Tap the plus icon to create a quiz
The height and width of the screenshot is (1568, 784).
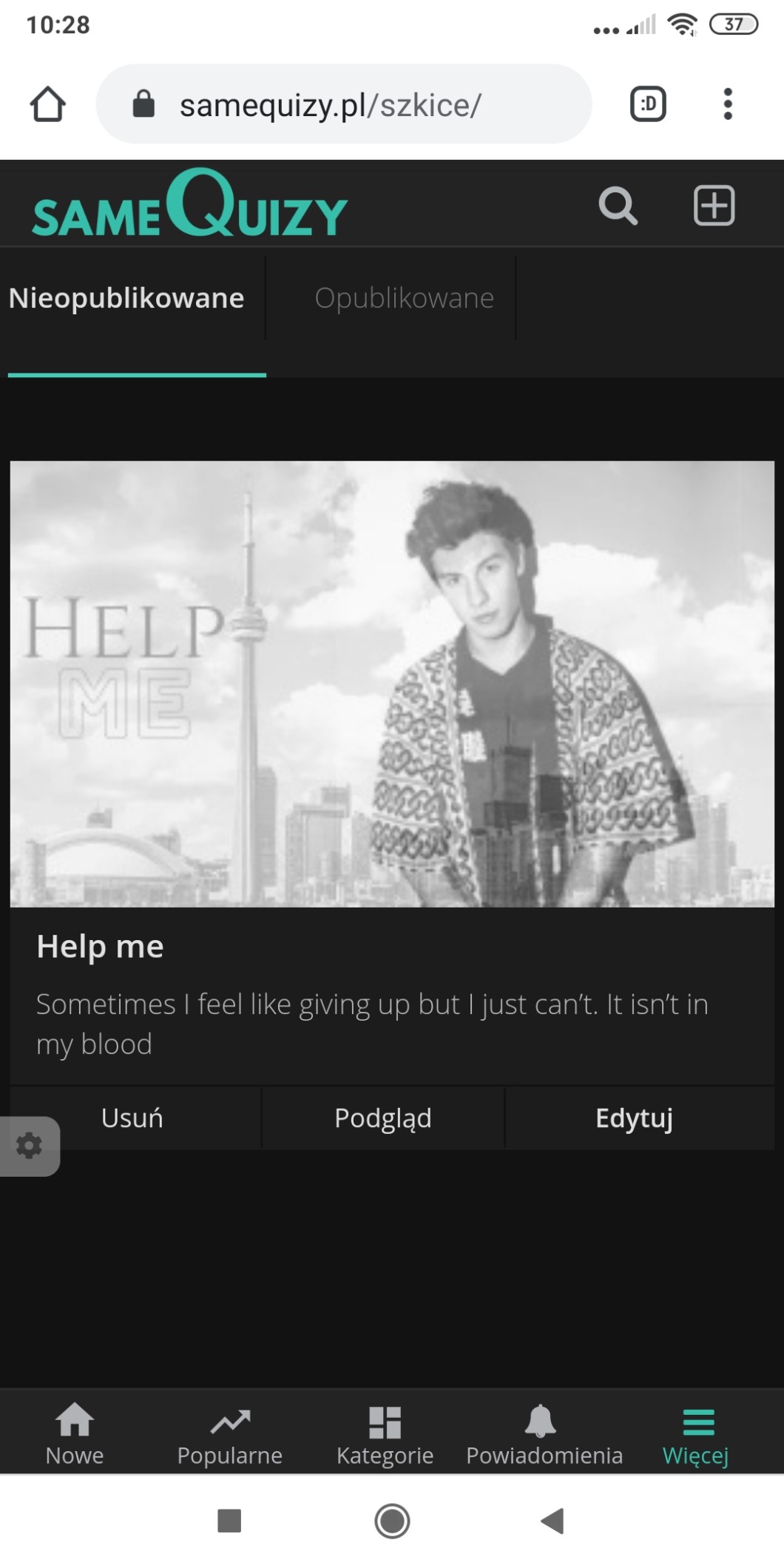point(714,206)
